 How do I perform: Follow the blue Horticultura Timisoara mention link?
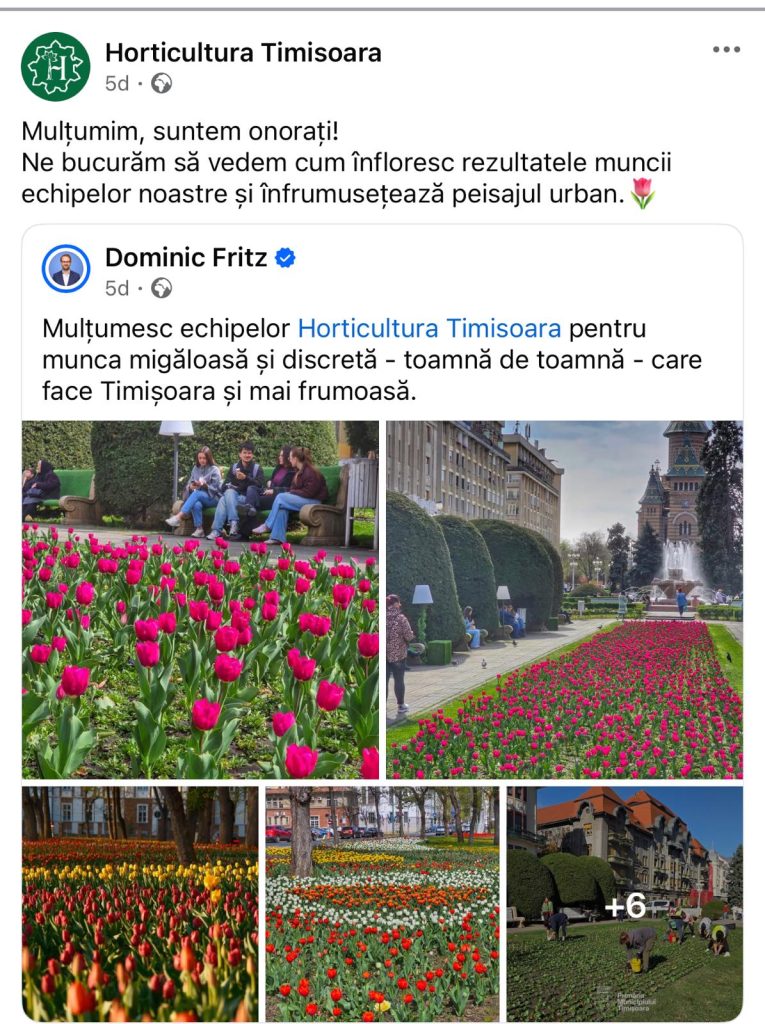tap(430, 328)
